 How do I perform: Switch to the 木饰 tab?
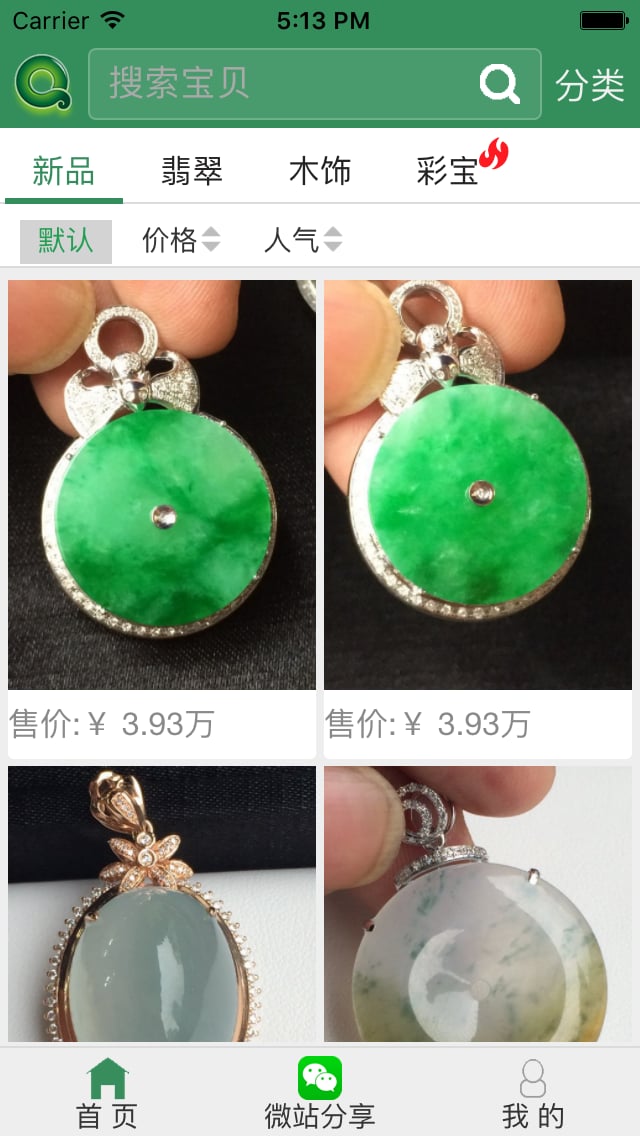(x=320, y=171)
